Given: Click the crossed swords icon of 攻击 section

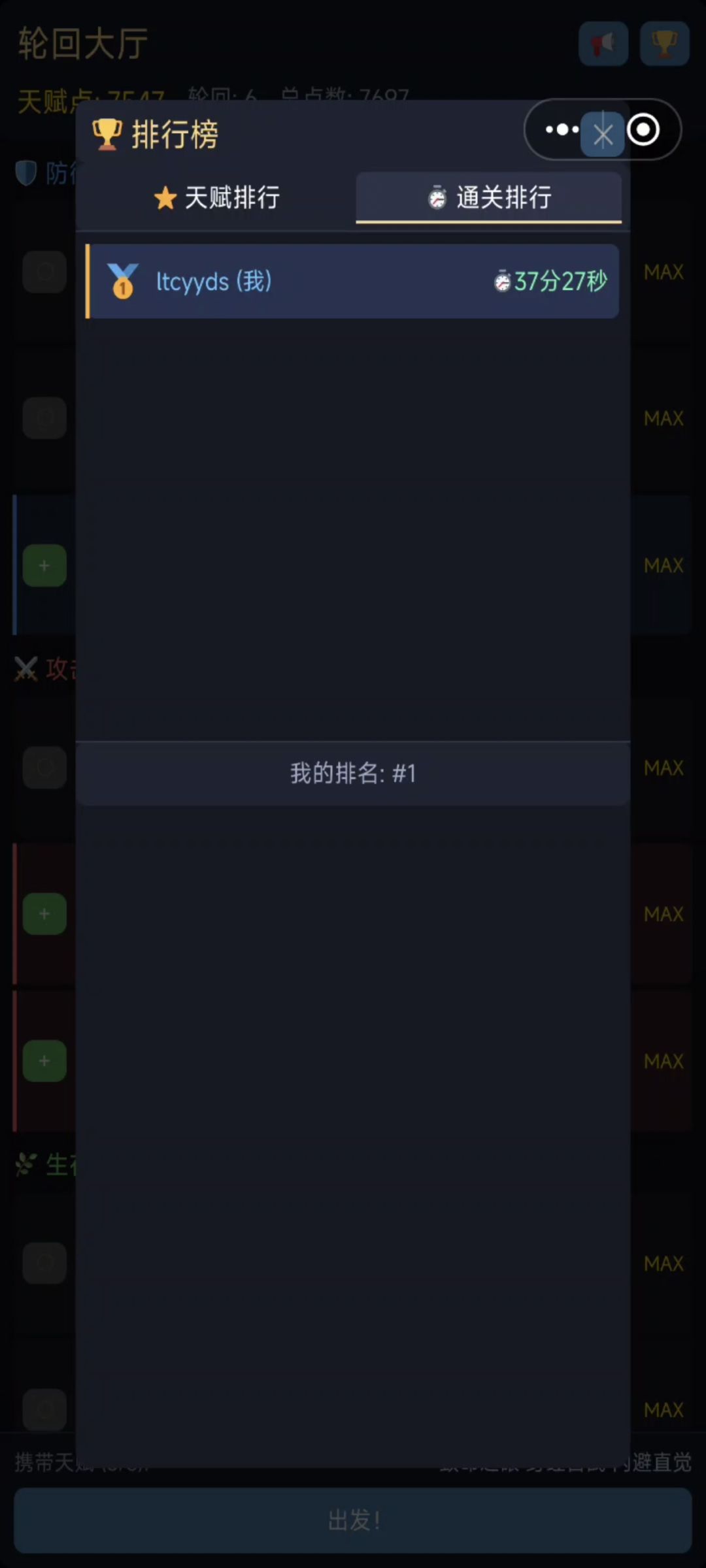Looking at the screenshot, I should (26, 670).
